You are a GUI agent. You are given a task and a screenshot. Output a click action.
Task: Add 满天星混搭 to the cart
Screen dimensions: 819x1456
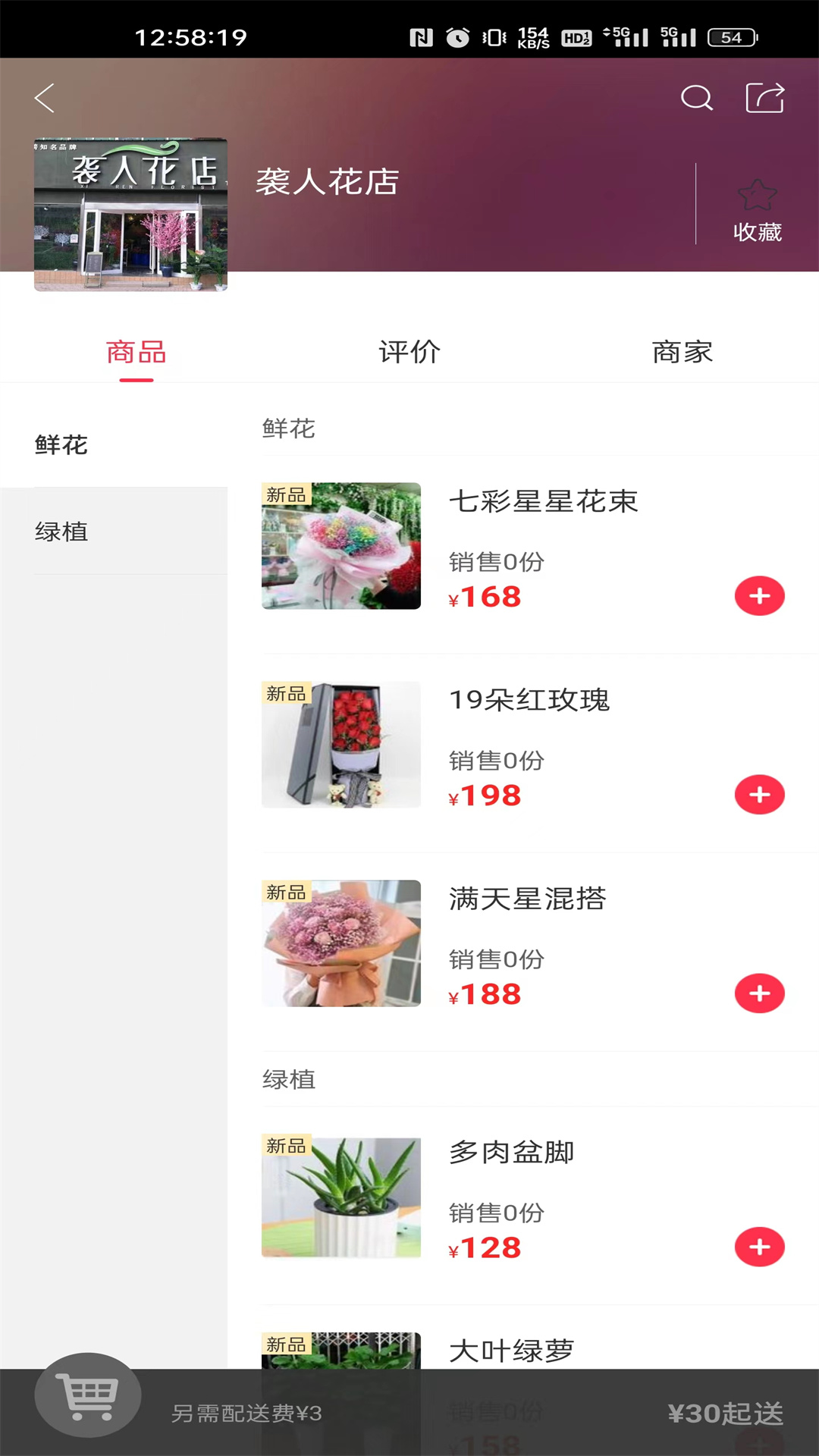(759, 993)
